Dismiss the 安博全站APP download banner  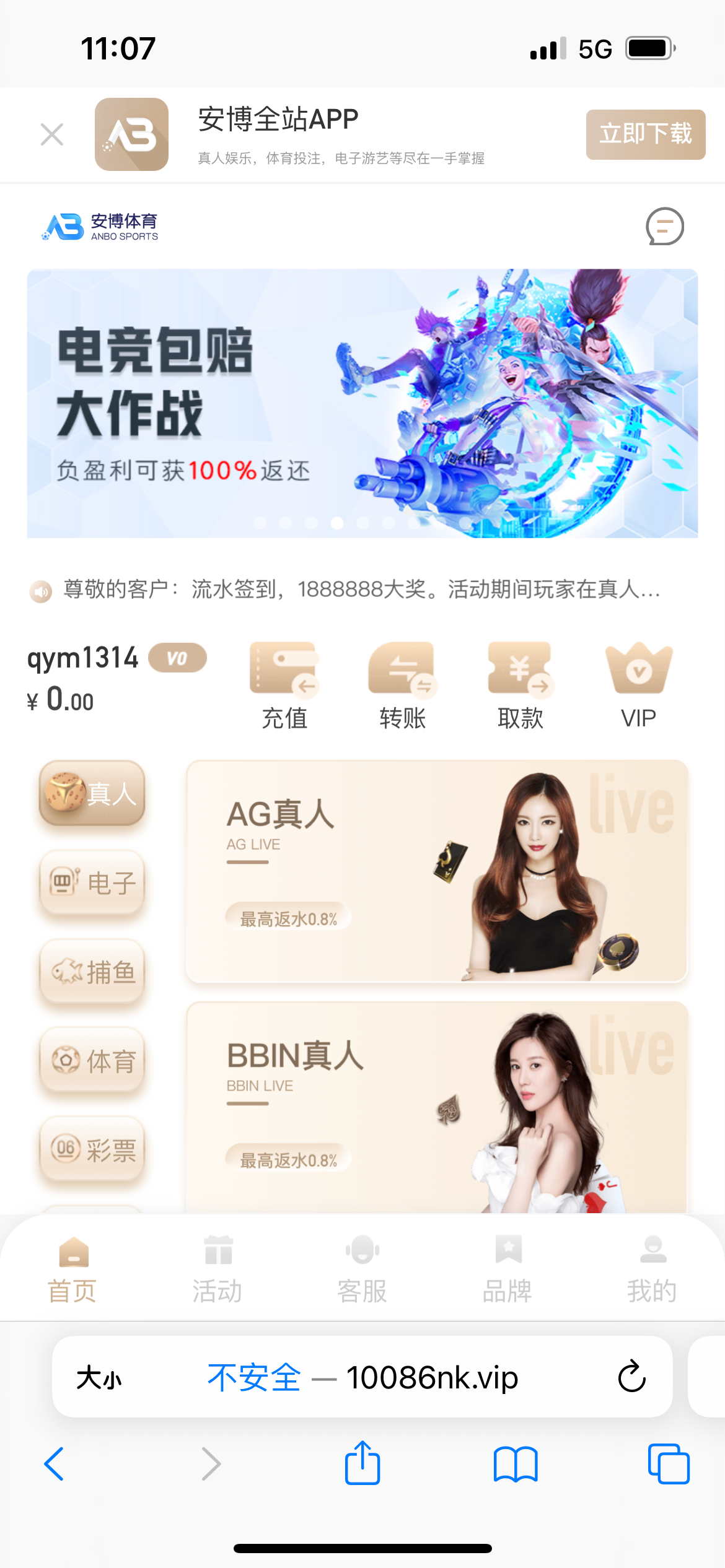(52, 134)
